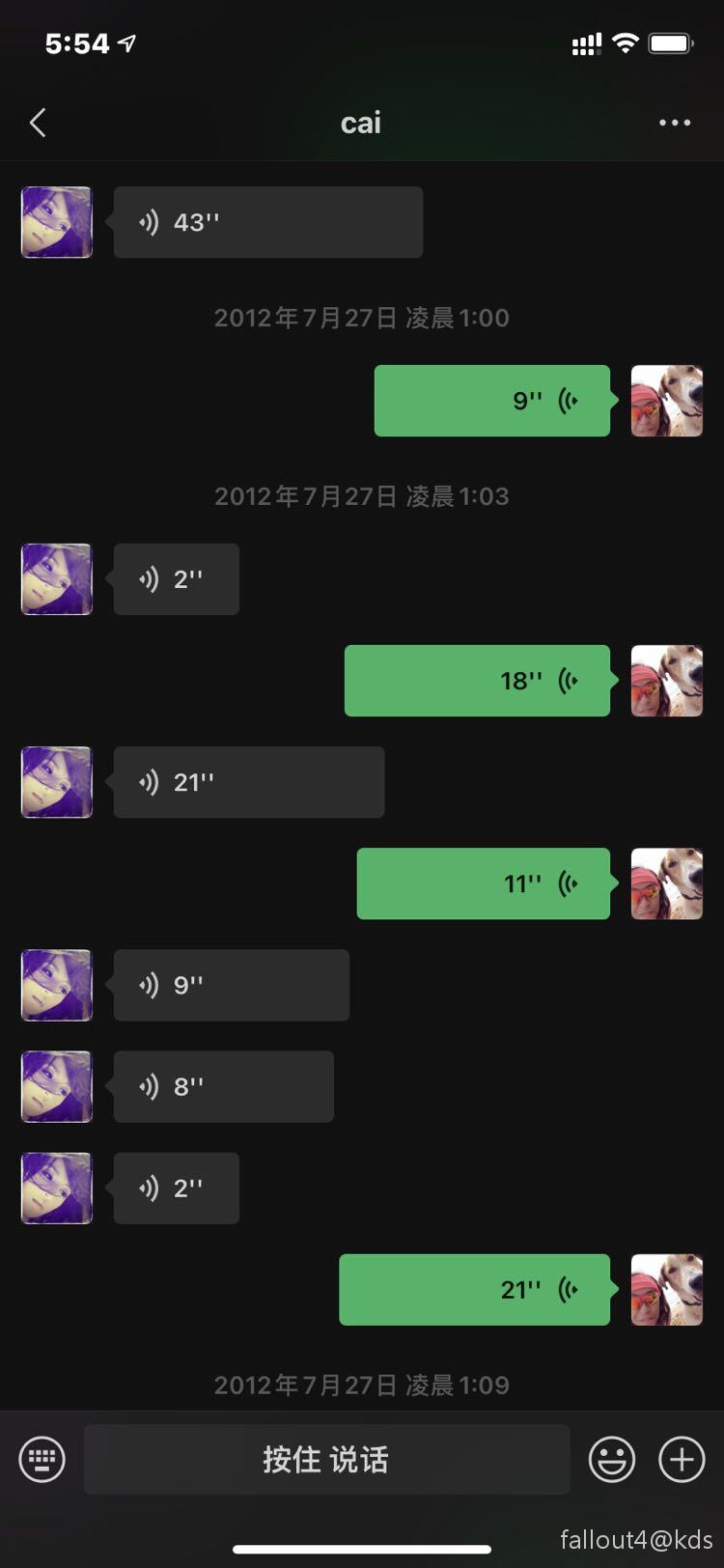Play the sent 18'' voice message
Image resolution: width=724 pixels, height=1568 pixels.
coord(477,681)
